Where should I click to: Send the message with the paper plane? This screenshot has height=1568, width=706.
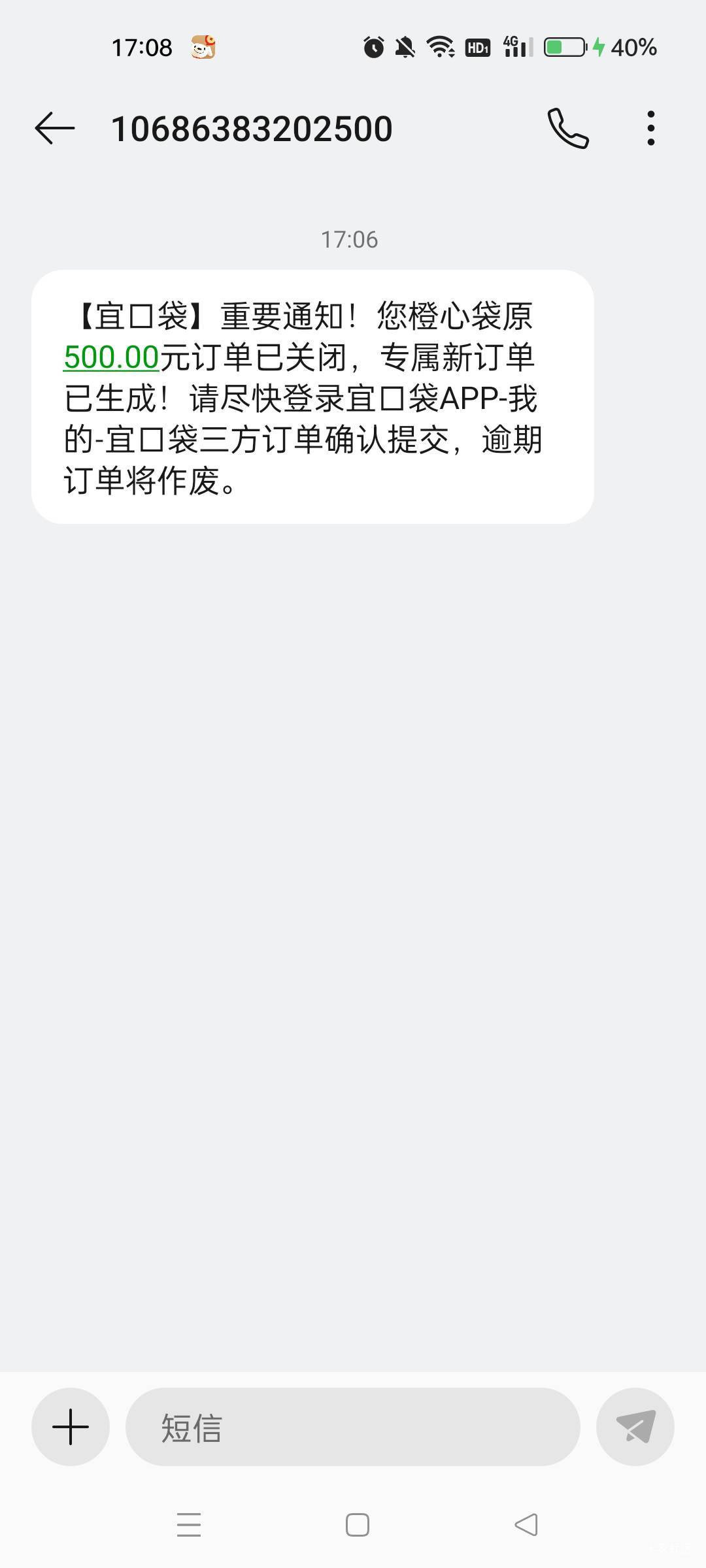(x=635, y=1427)
